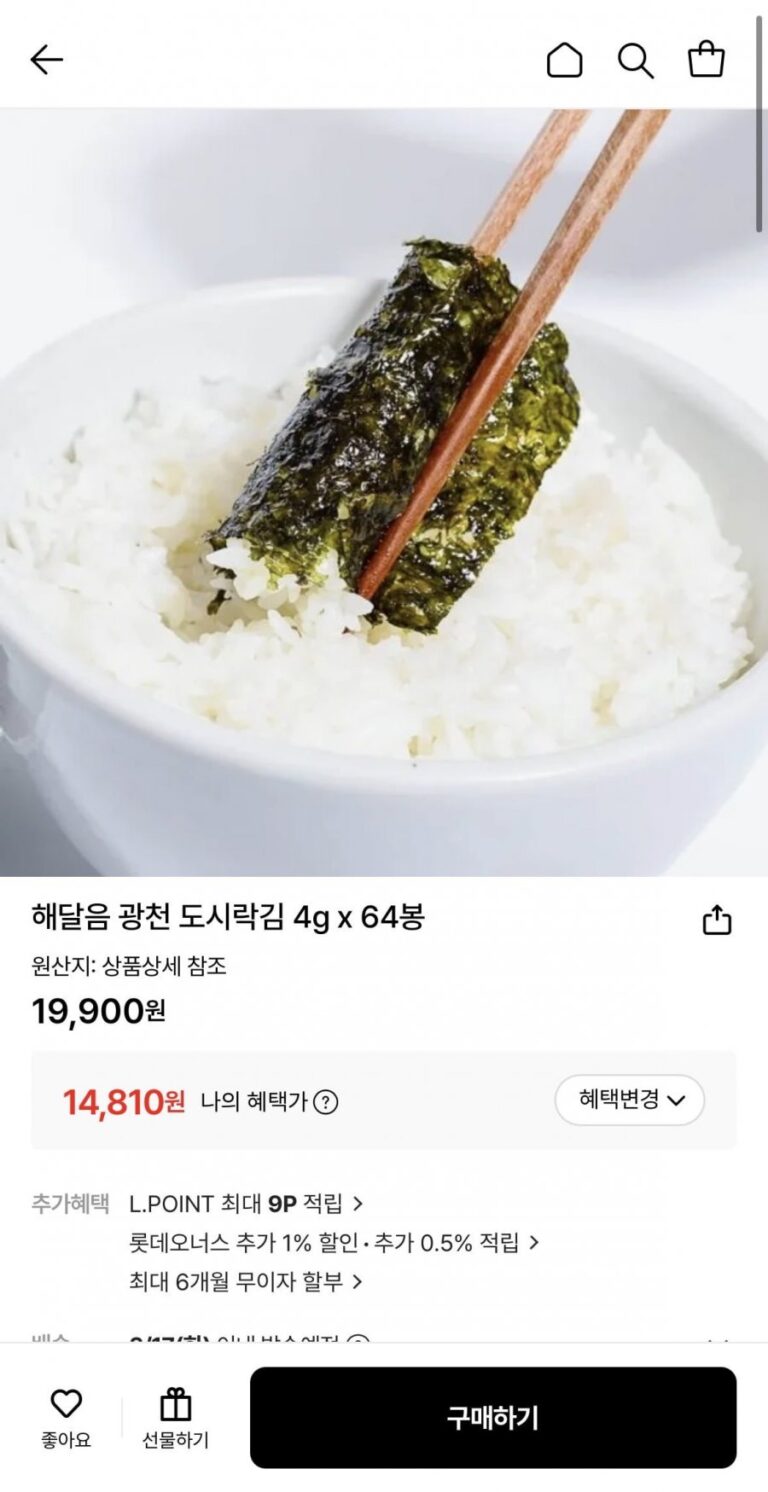Open the shopping bag cart
This screenshot has width=768, height=1492.
(x=706, y=59)
